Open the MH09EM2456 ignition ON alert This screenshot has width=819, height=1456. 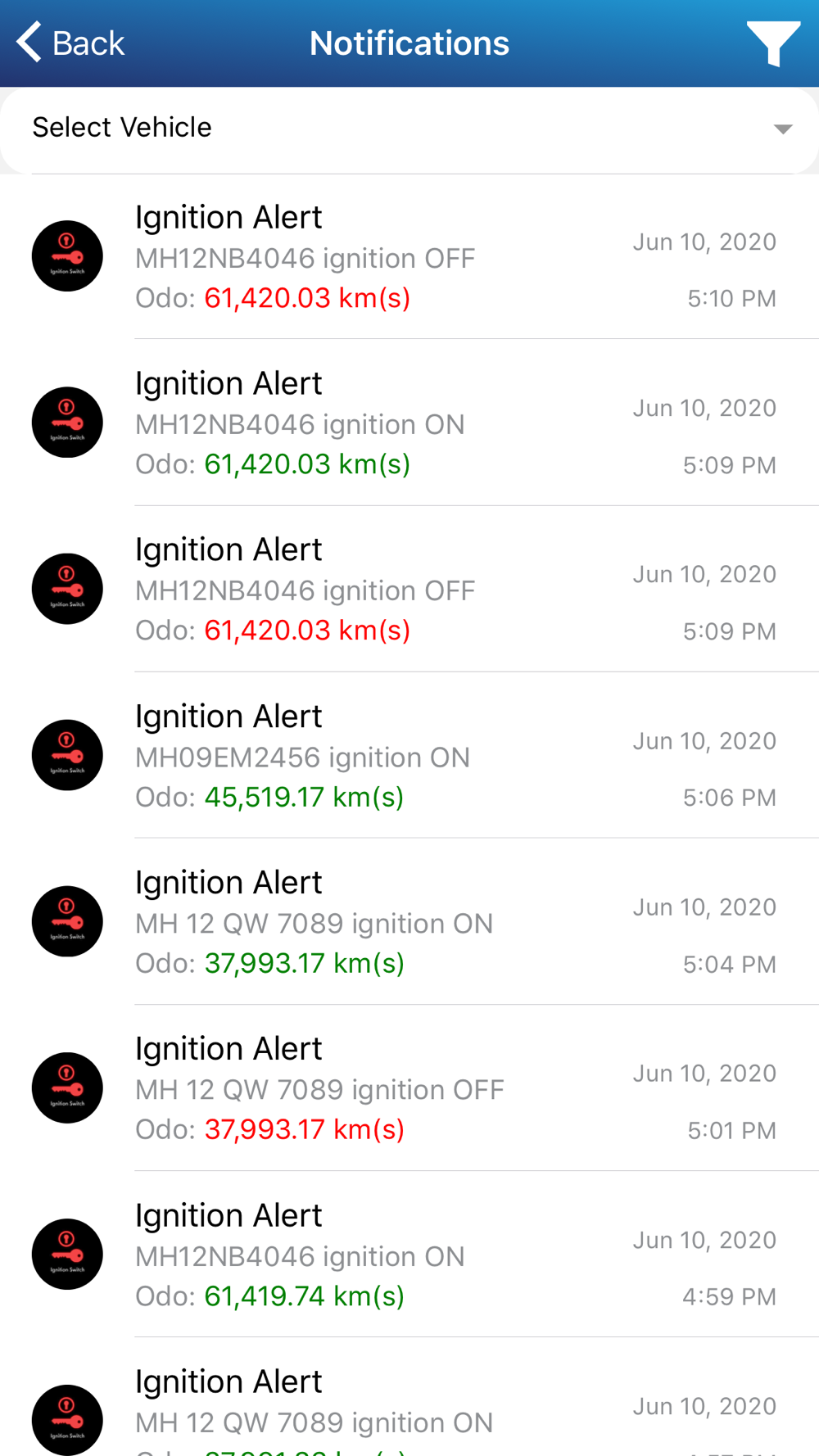[x=409, y=755]
